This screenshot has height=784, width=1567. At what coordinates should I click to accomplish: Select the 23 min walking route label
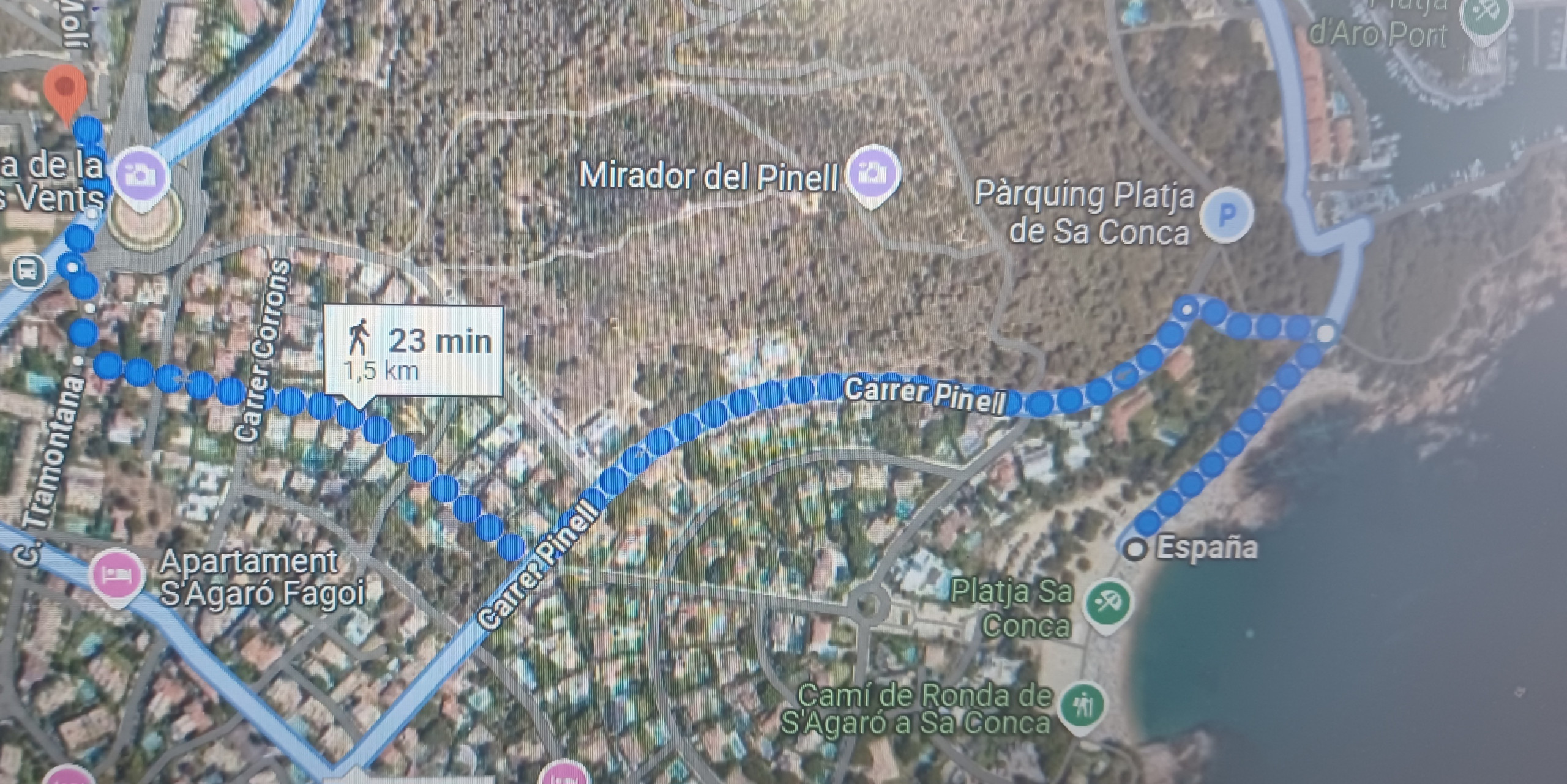[414, 351]
